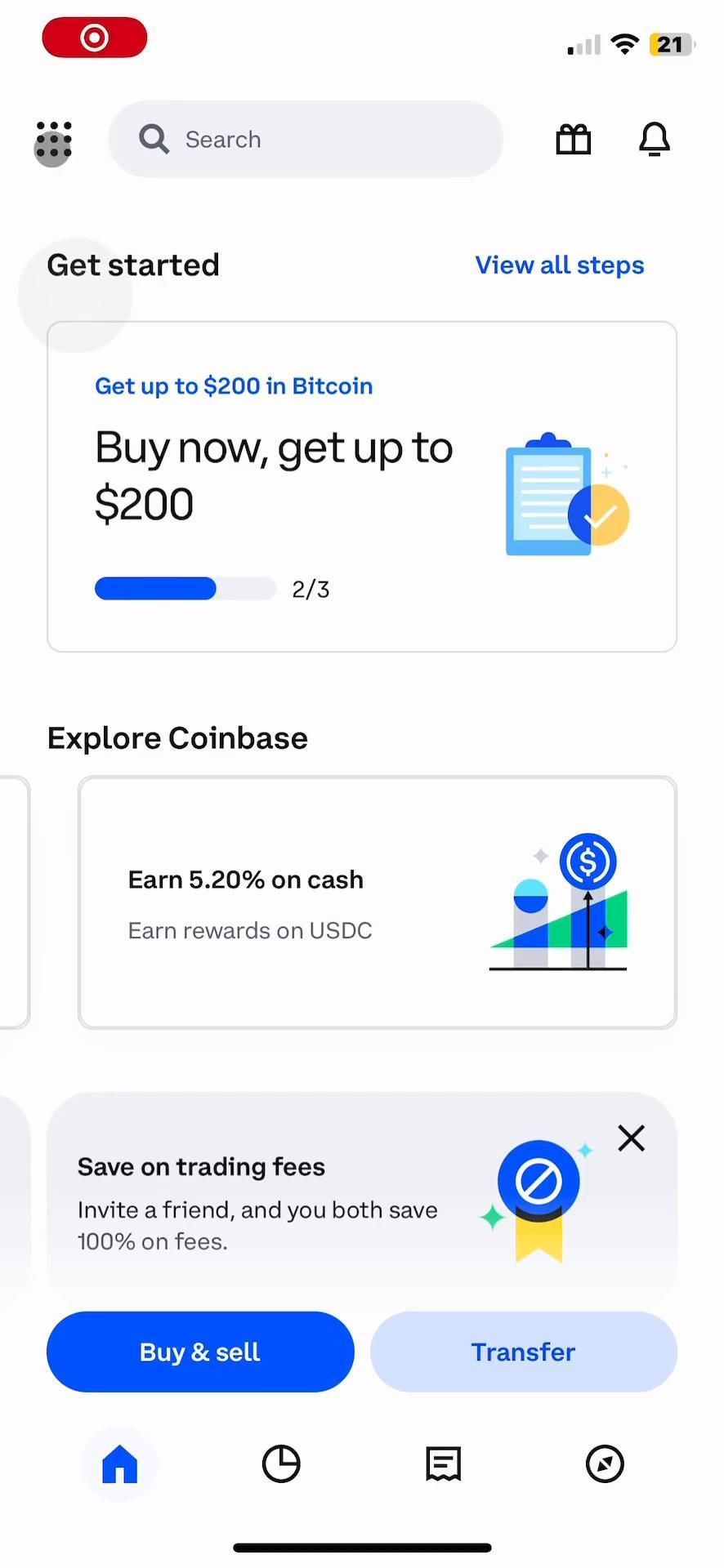Tap the Buy & sell button
The width and height of the screenshot is (724, 1568).
tap(200, 1352)
